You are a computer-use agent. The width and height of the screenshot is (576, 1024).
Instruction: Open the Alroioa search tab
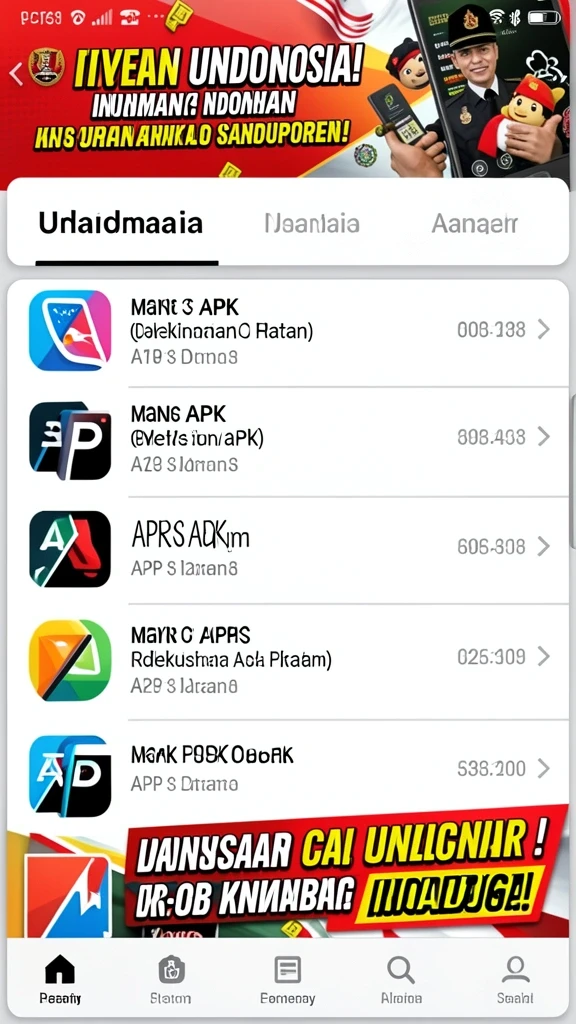point(401,978)
